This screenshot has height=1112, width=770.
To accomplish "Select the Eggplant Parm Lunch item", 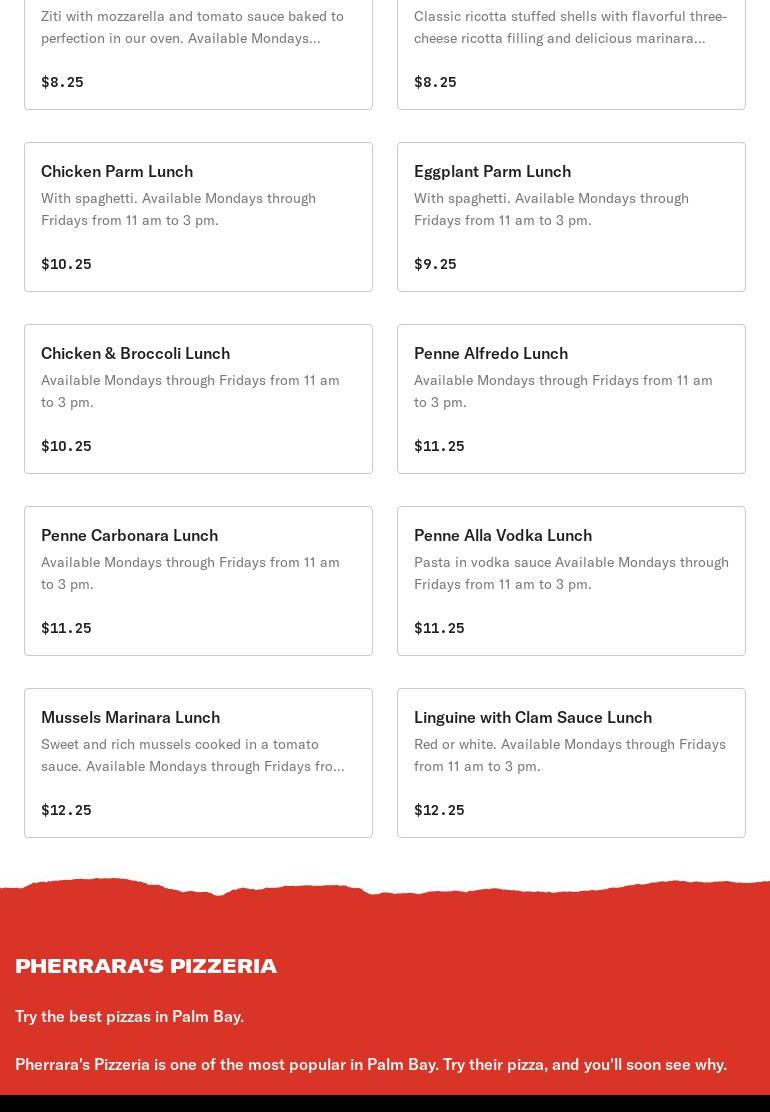I will 571,216.
